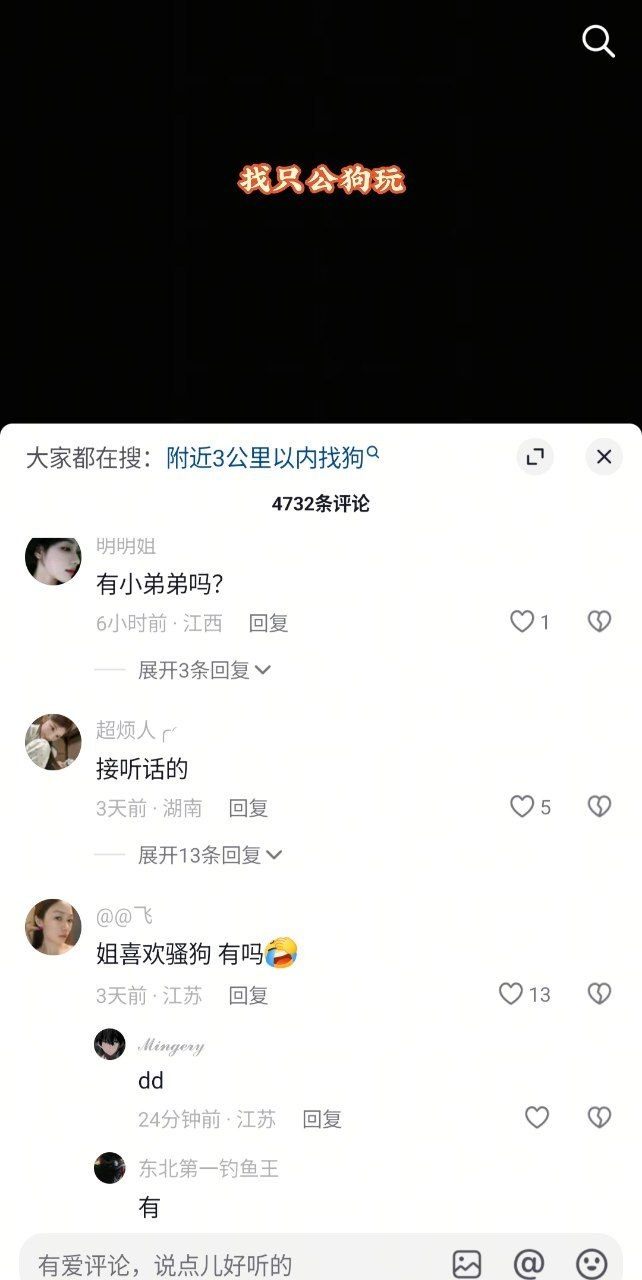Reply to 超烦人's comment
The image size is (642, 1280).
248,808
